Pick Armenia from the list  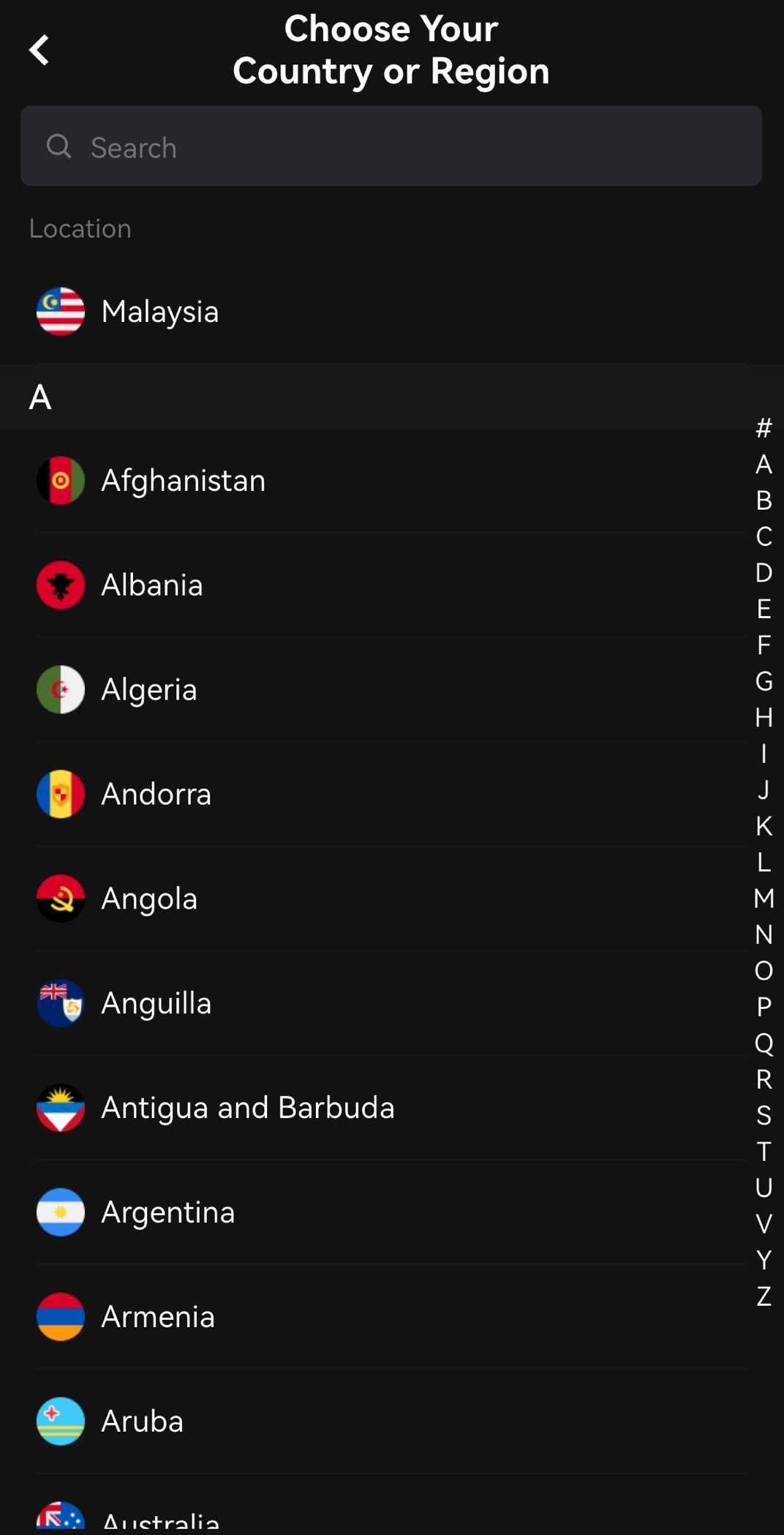[x=157, y=1317]
